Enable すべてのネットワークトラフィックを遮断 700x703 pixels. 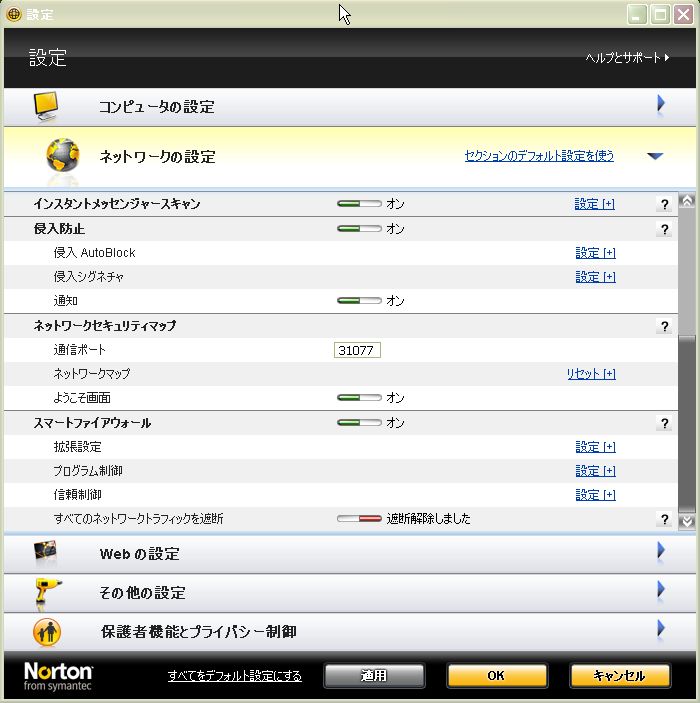359,519
